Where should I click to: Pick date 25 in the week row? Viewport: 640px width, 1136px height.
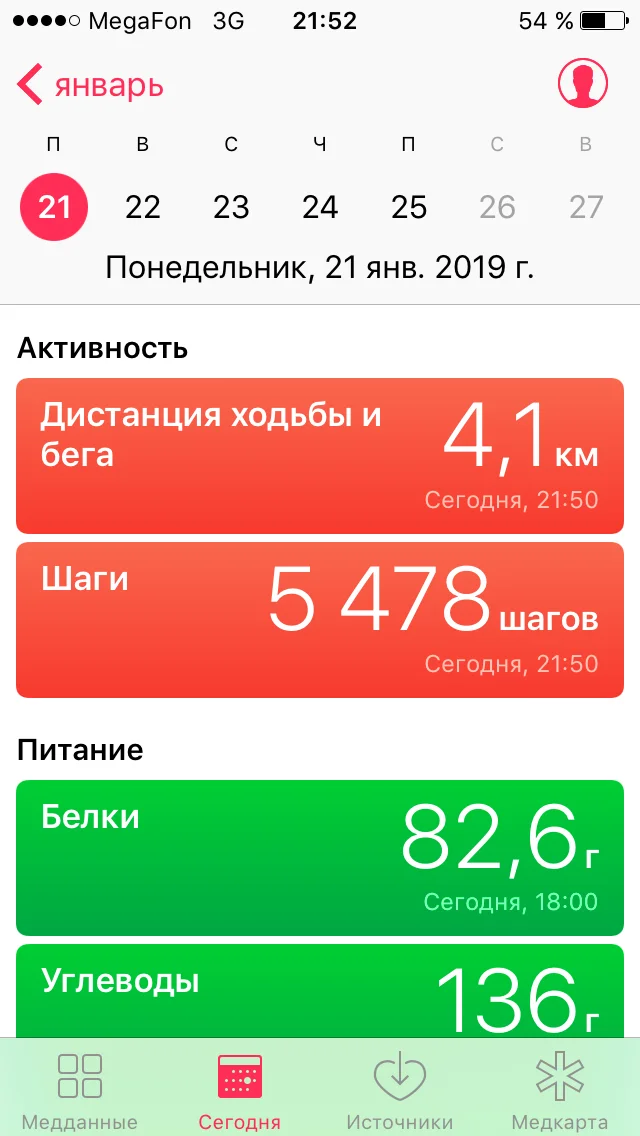409,207
